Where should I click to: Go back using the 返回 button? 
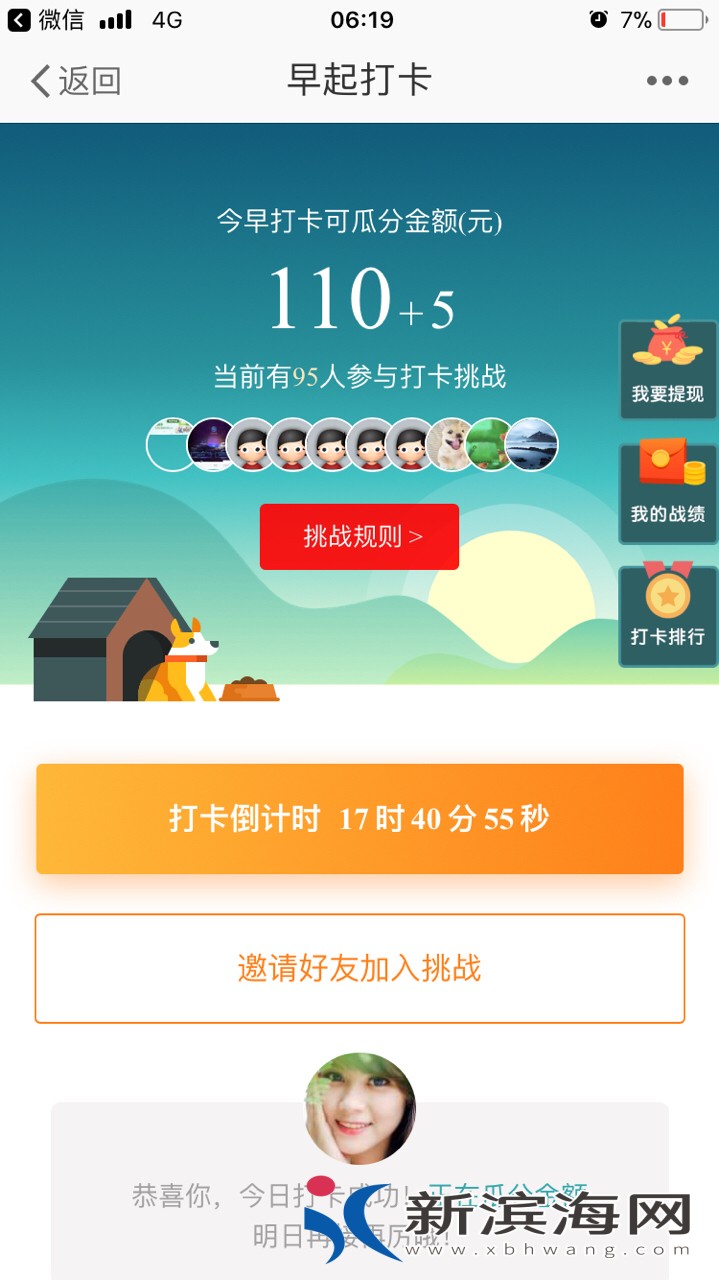click(x=75, y=81)
